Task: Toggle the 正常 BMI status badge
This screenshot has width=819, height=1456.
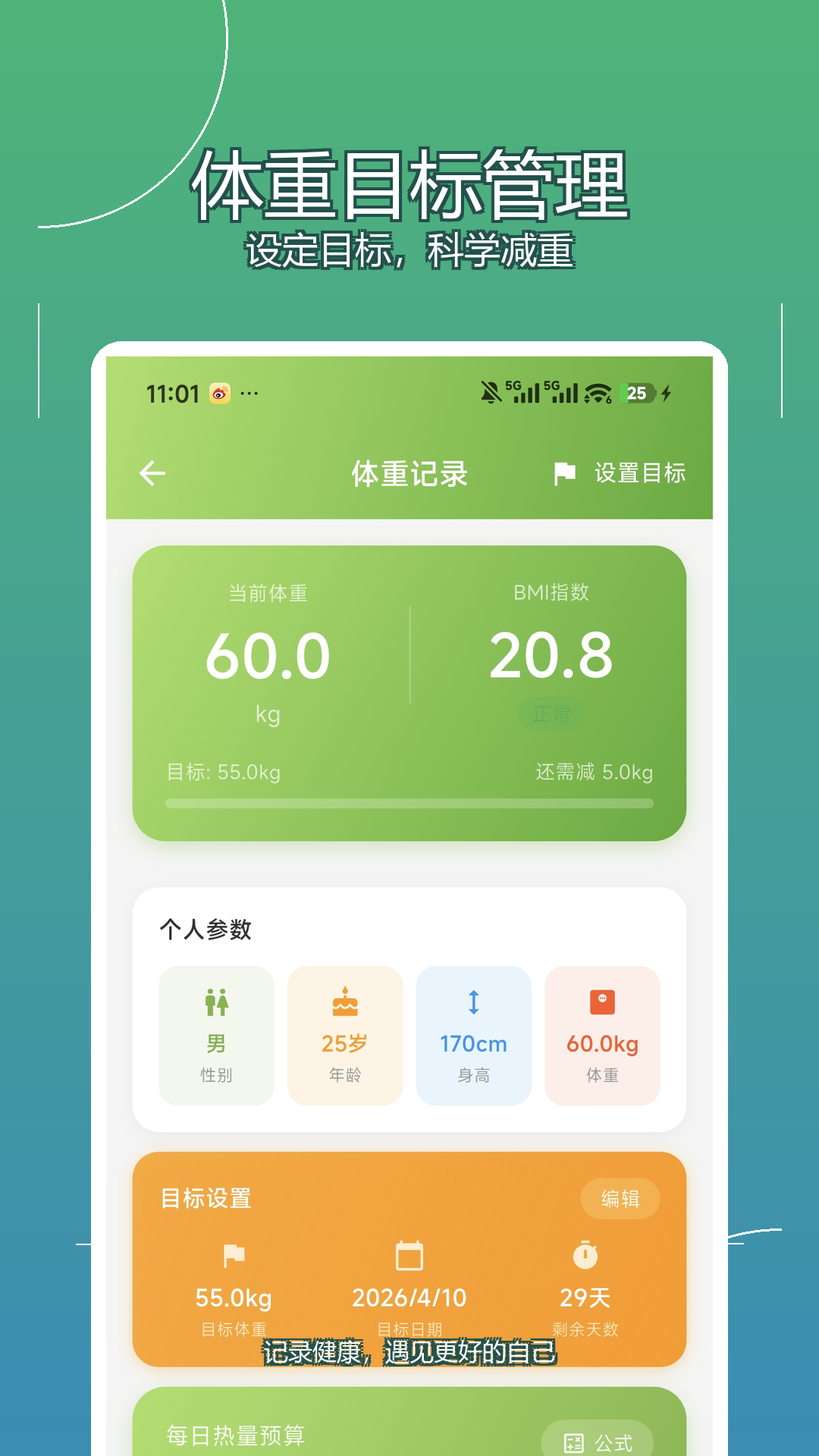Action: tap(551, 713)
